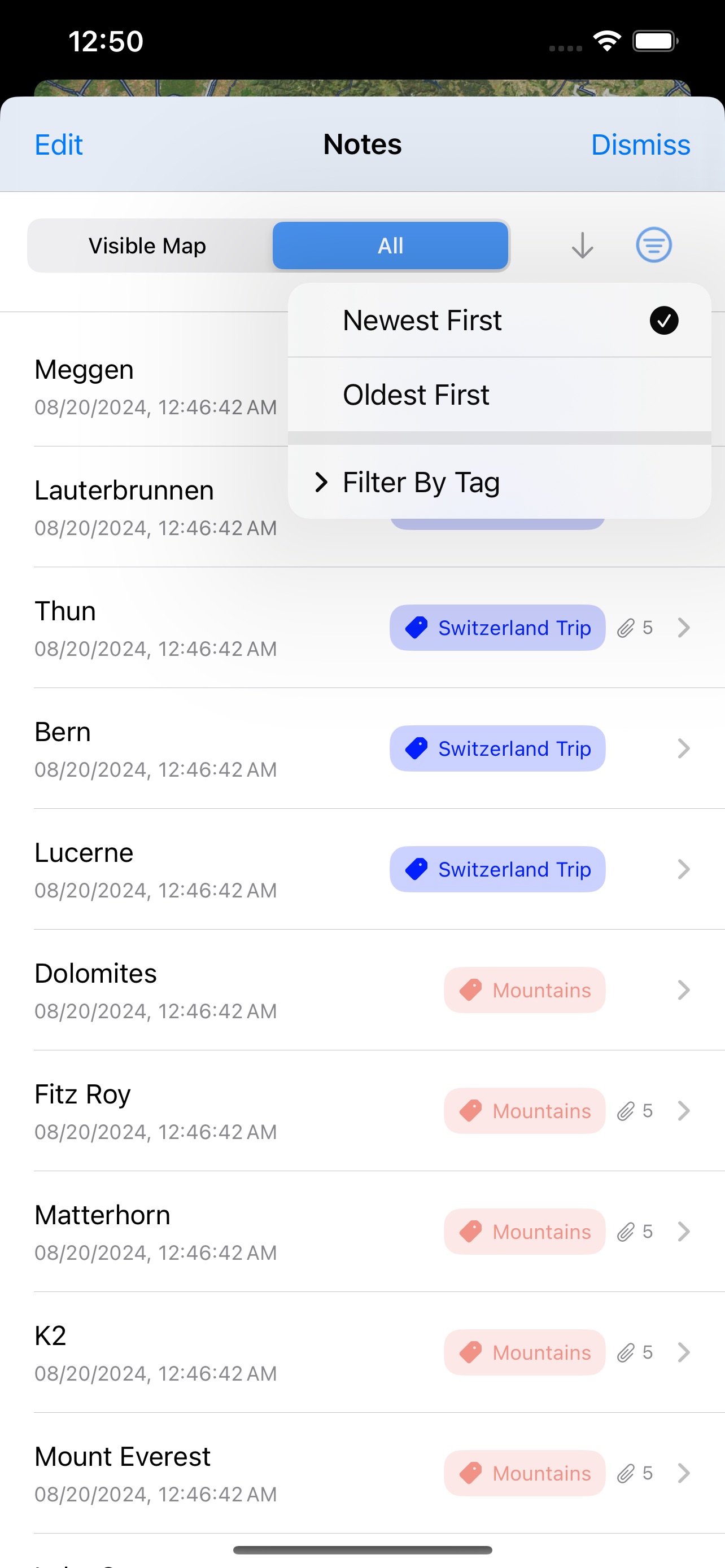This screenshot has width=725, height=1568.
Task: Dismiss the Notes sheet
Action: tap(640, 145)
